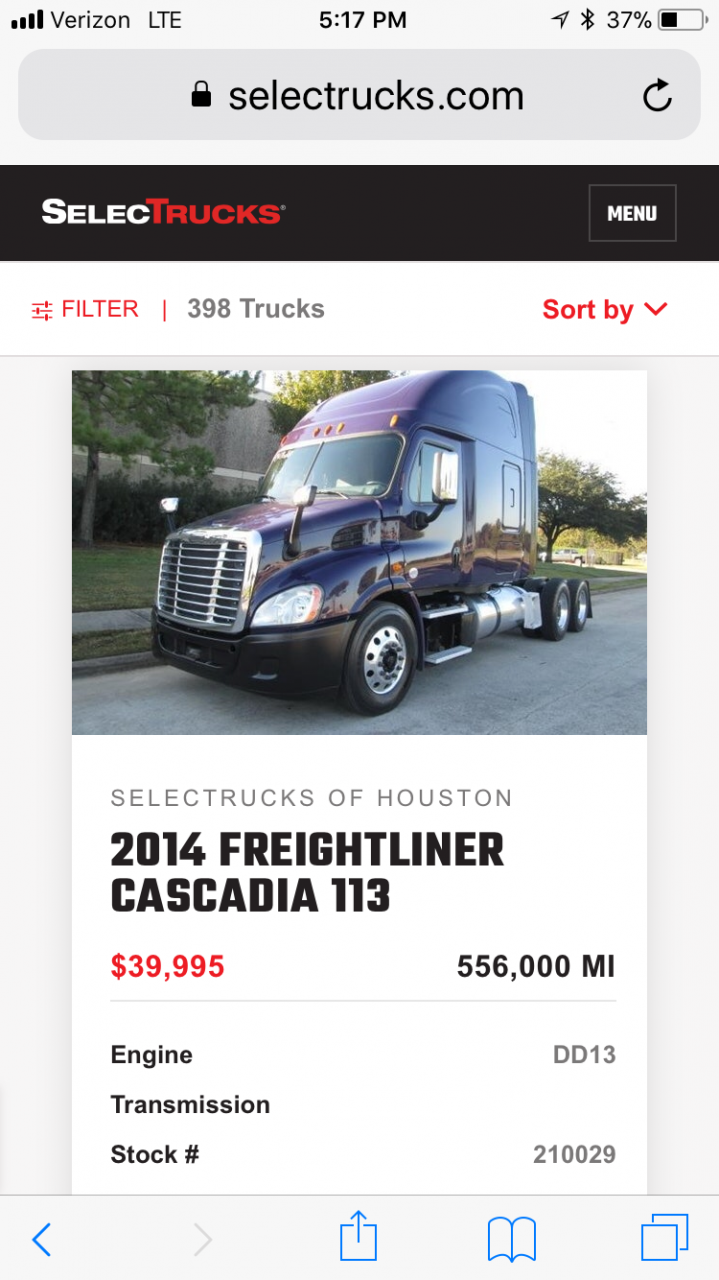Show open Safari tabs
The height and width of the screenshot is (1280, 719).
[664, 1238]
